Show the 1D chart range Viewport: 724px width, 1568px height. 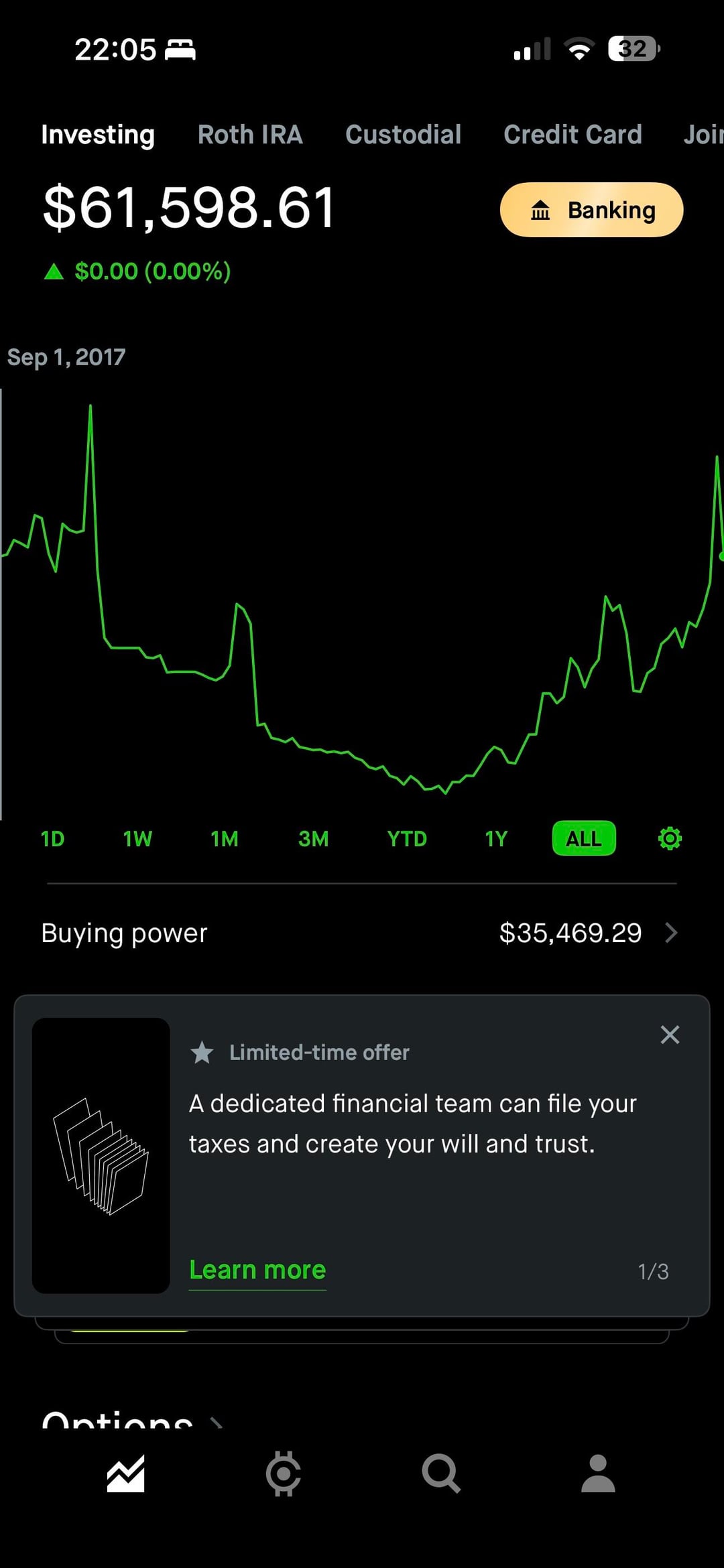coord(52,839)
